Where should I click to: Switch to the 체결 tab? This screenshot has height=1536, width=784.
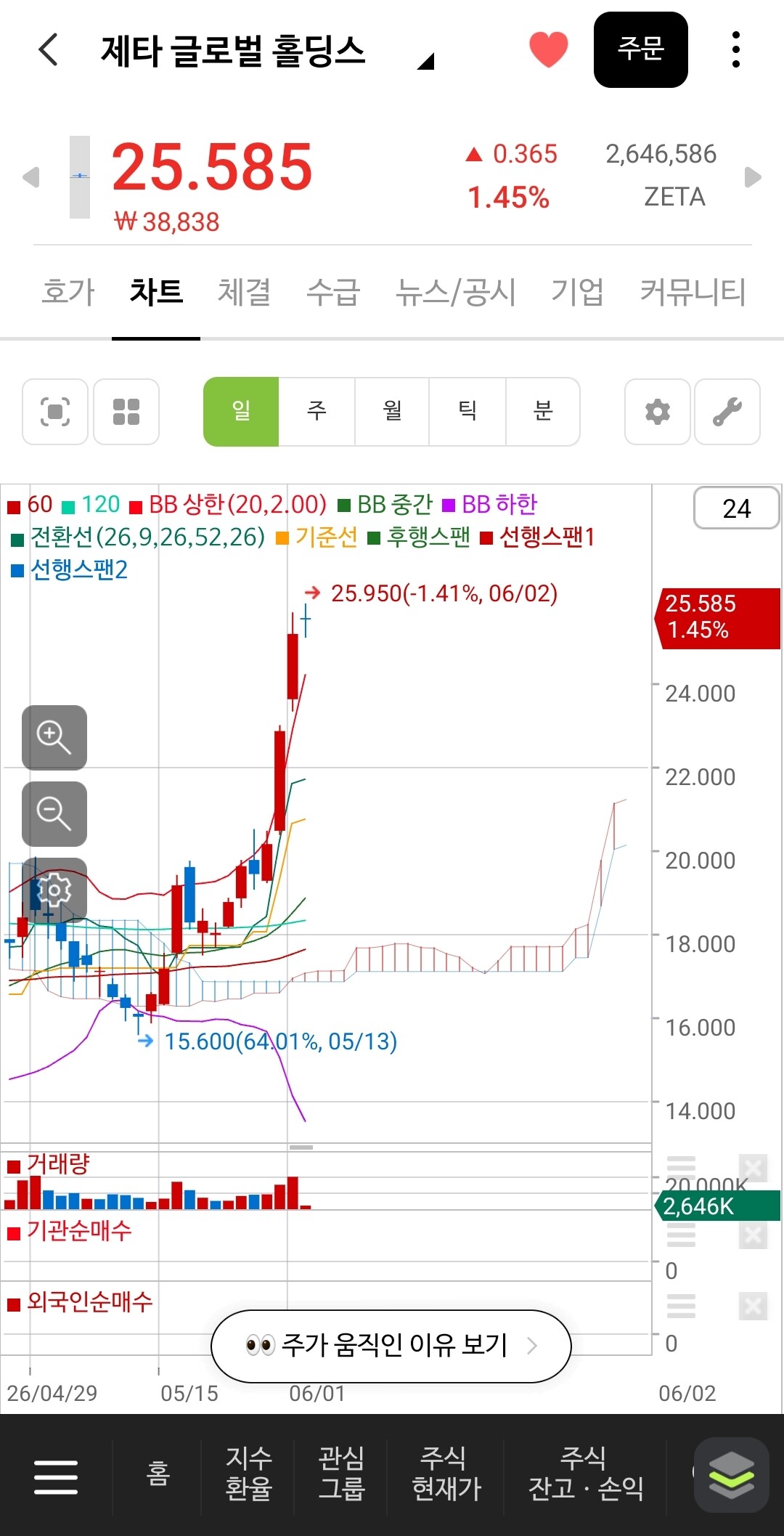245,292
